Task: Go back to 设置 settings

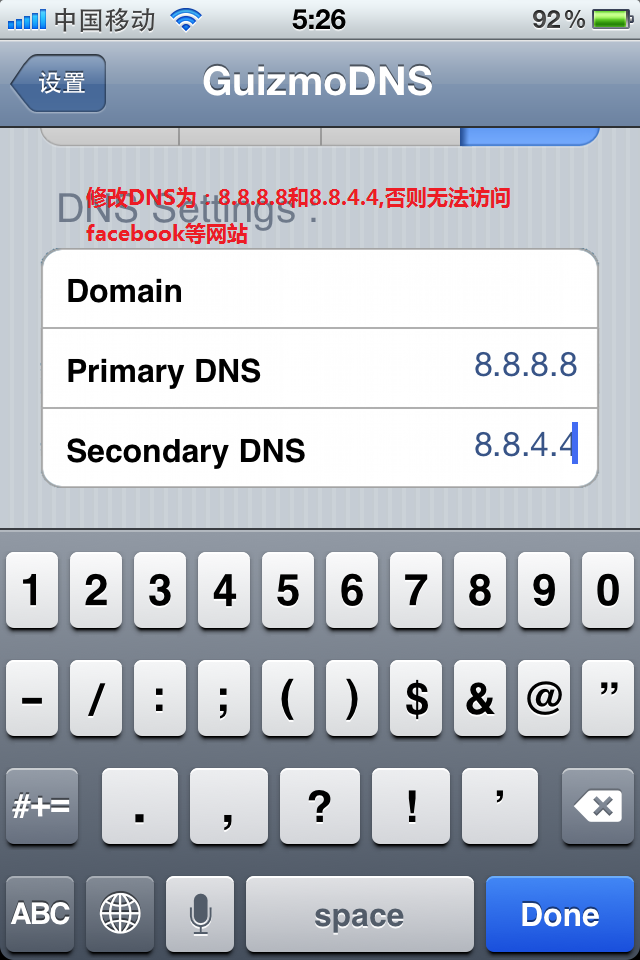Action: (59, 83)
